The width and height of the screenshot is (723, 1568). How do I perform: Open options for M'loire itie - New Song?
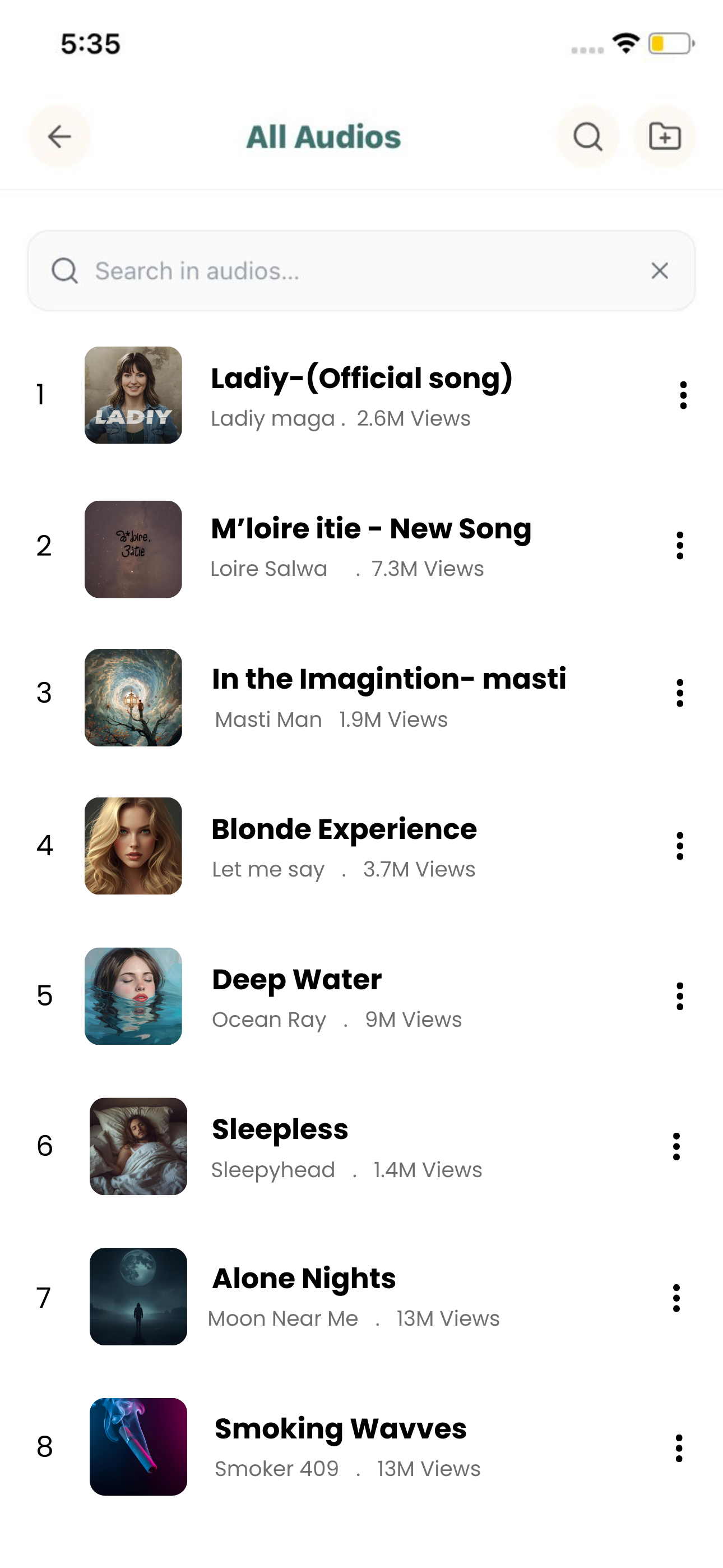click(680, 546)
